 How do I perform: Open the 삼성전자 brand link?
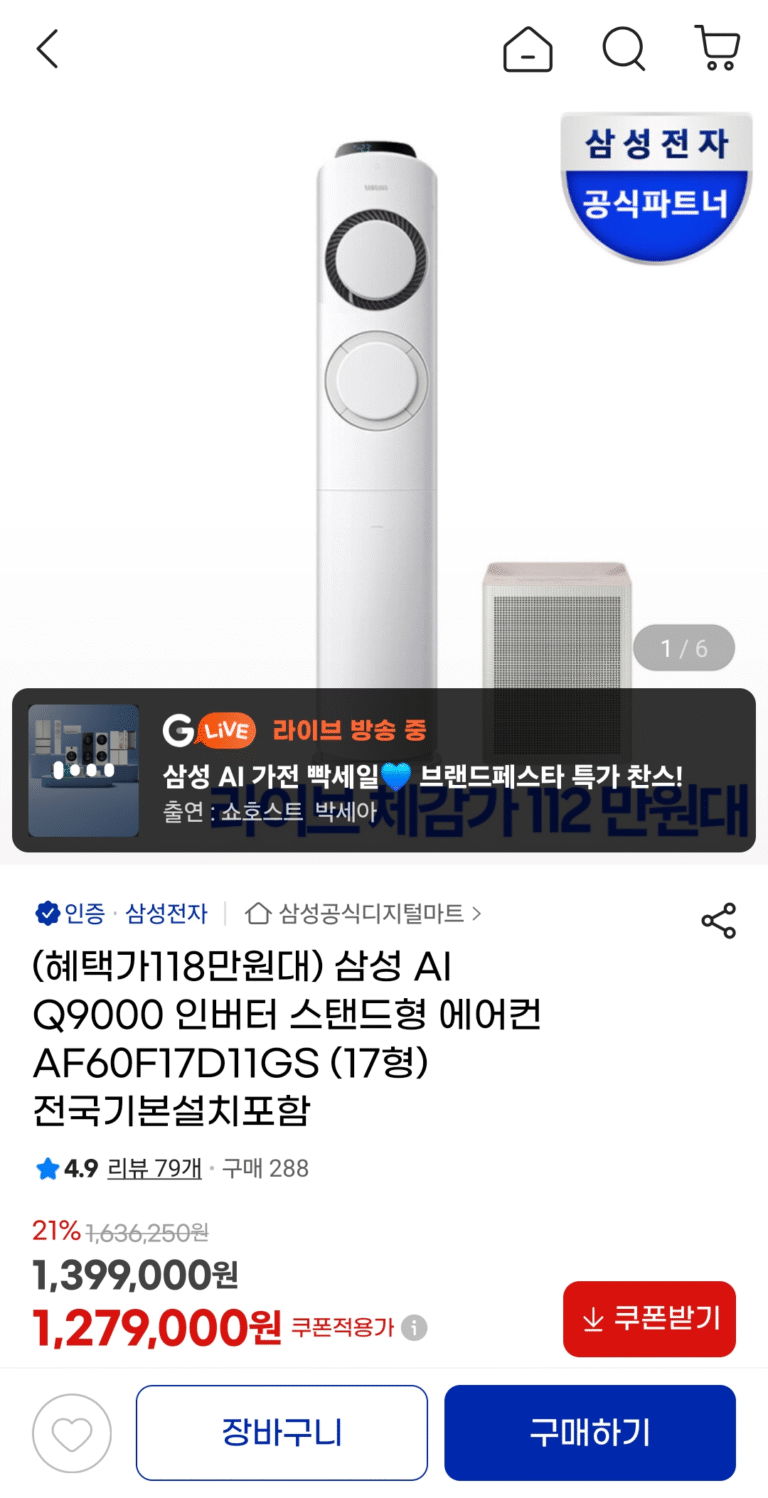tap(166, 913)
